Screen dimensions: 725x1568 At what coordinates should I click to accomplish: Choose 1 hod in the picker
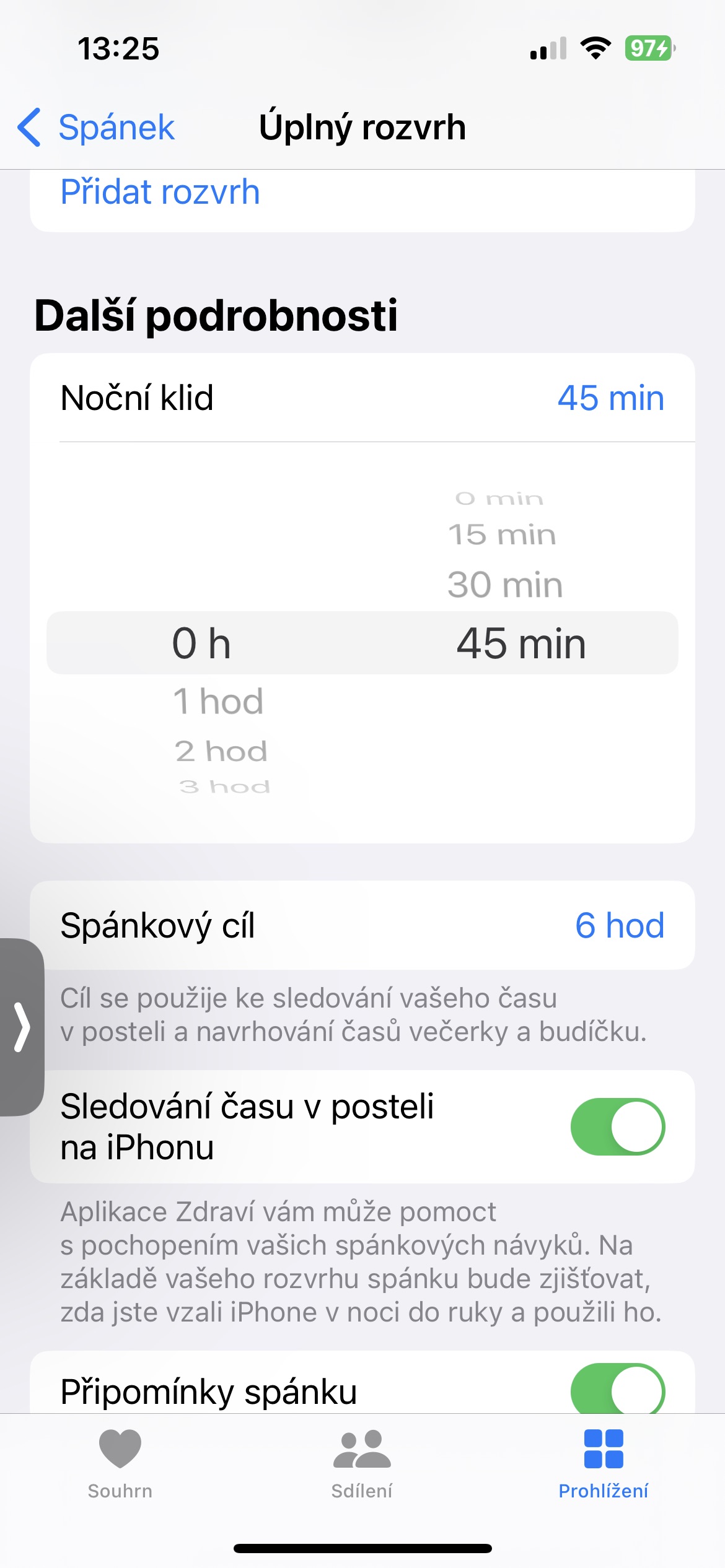pyautogui.click(x=218, y=702)
